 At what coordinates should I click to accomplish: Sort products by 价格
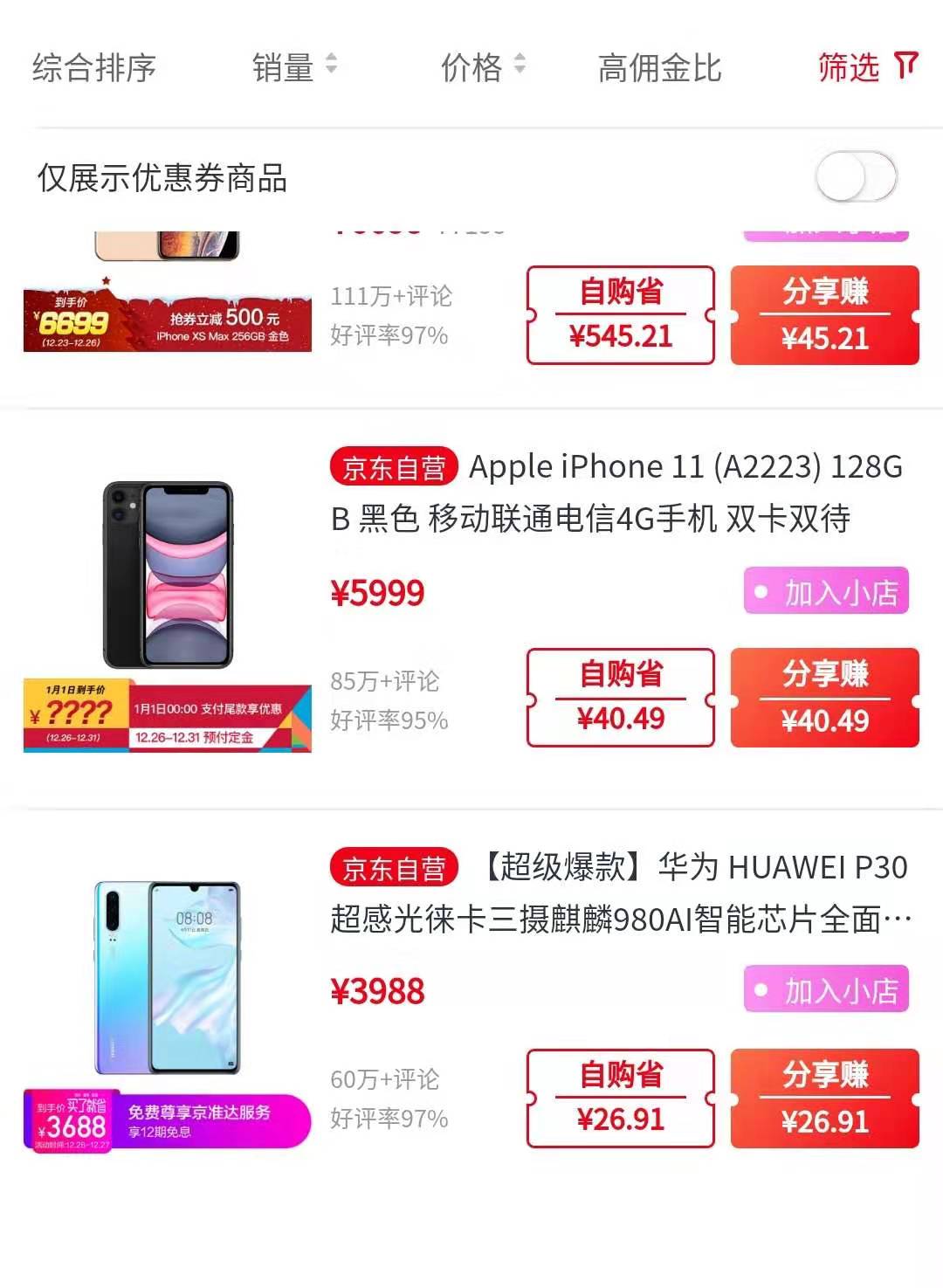coord(482,67)
